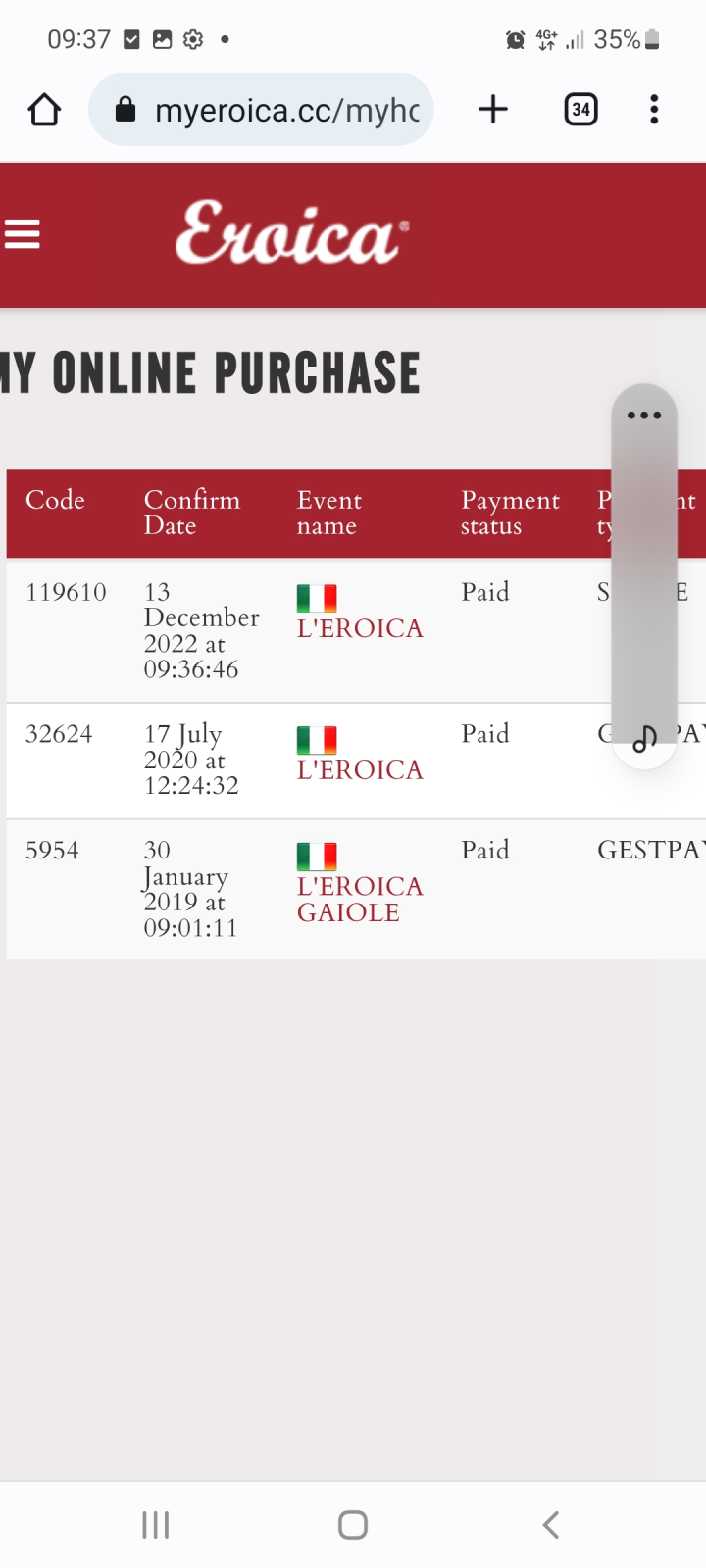The height and width of the screenshot is (1568, 706).
Task: Open the L'EROICA GAIOLE event link
Action: click(x=360, y=899)
